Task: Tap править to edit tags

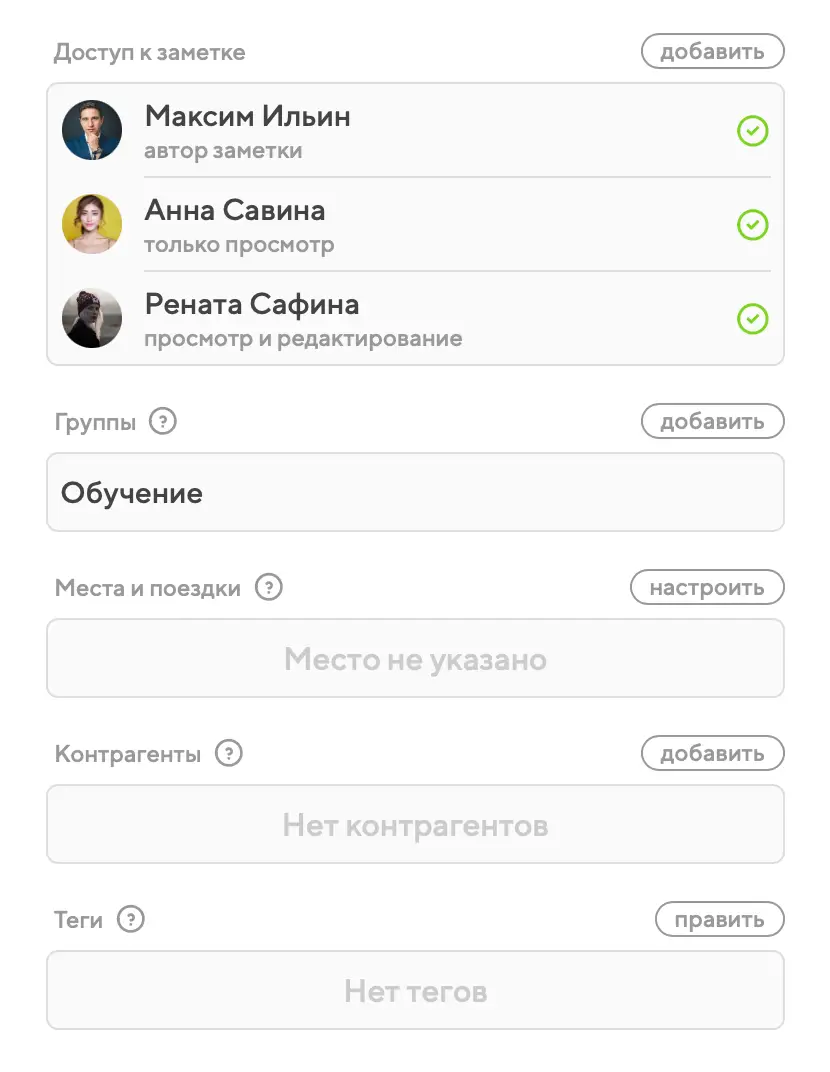Action: coord(719,919)
